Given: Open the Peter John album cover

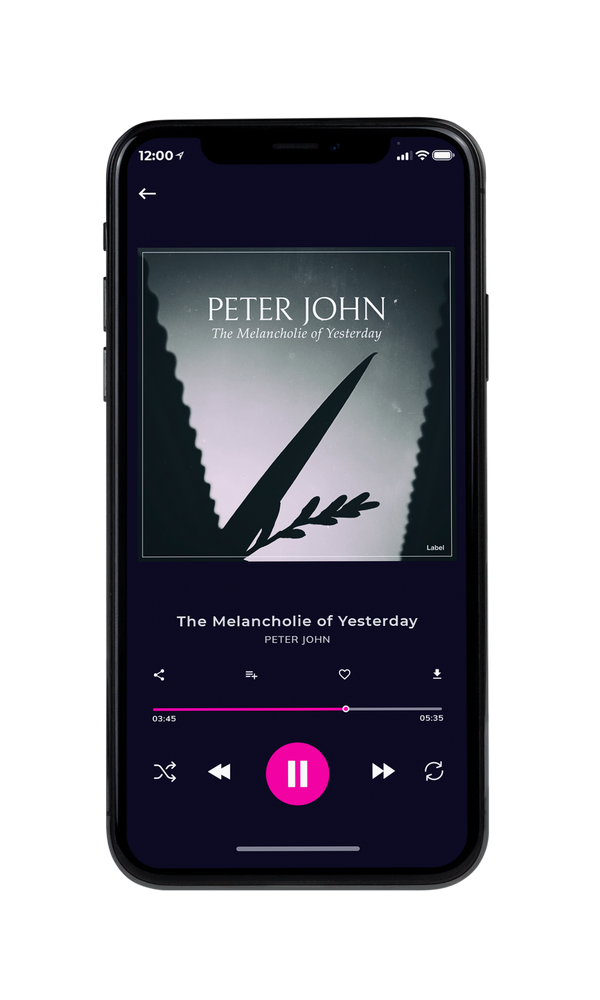Looking at the screenshot, I should [296, 404].
